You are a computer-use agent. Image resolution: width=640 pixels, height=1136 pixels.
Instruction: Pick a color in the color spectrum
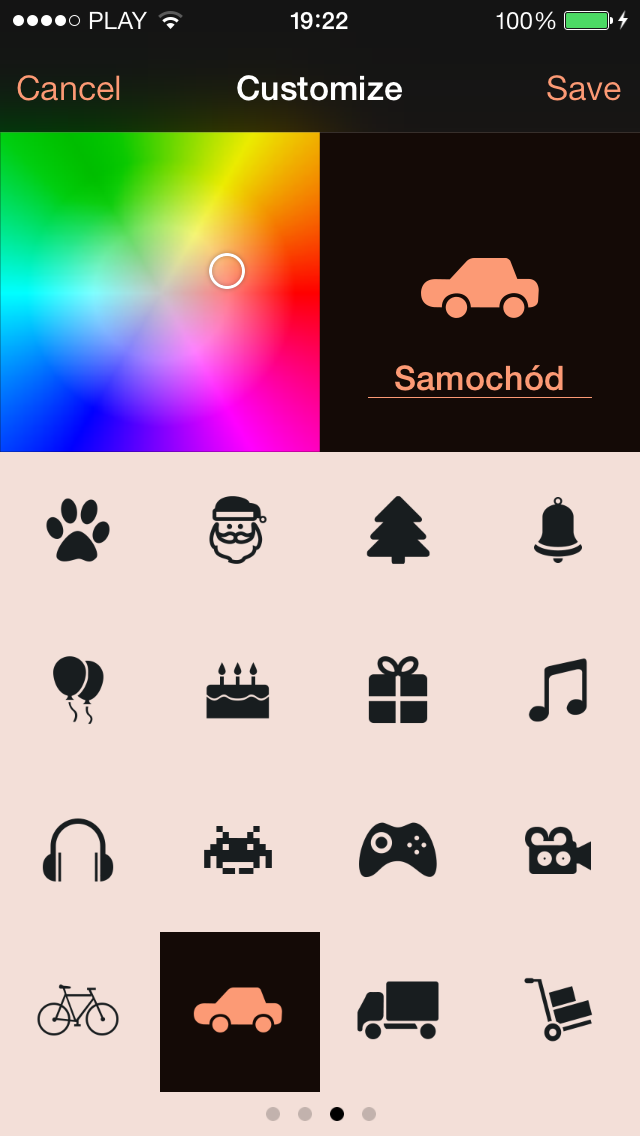(x=160, y=292)
